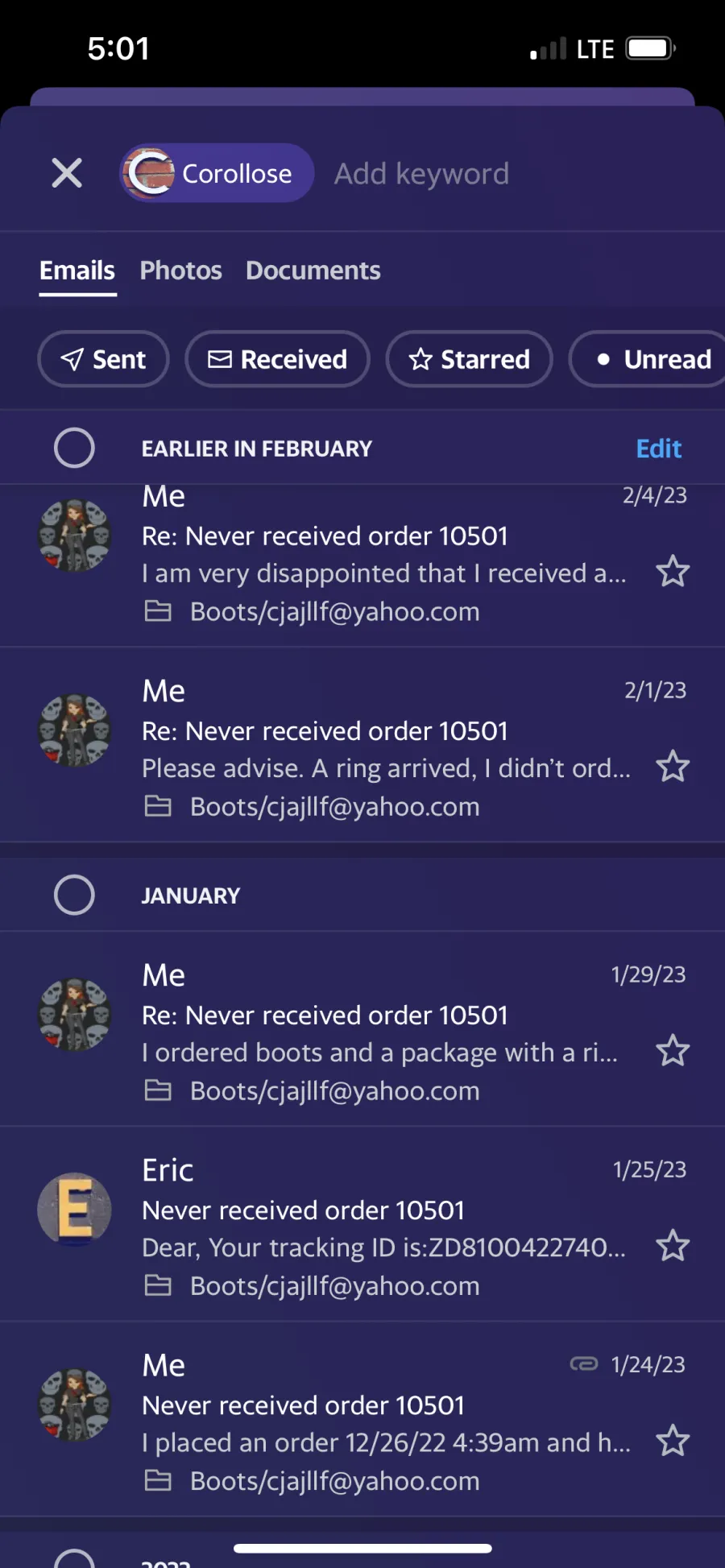Close the search screen with the X
Image resolution: width=725 pixels, height=1568 pixels.
pos(67,172)
